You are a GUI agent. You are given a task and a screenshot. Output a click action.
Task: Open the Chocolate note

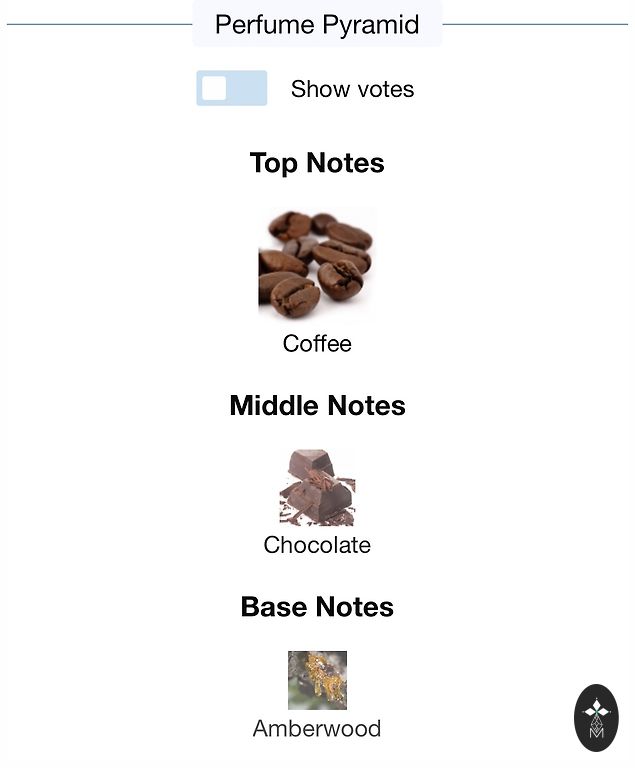(317, 488)
